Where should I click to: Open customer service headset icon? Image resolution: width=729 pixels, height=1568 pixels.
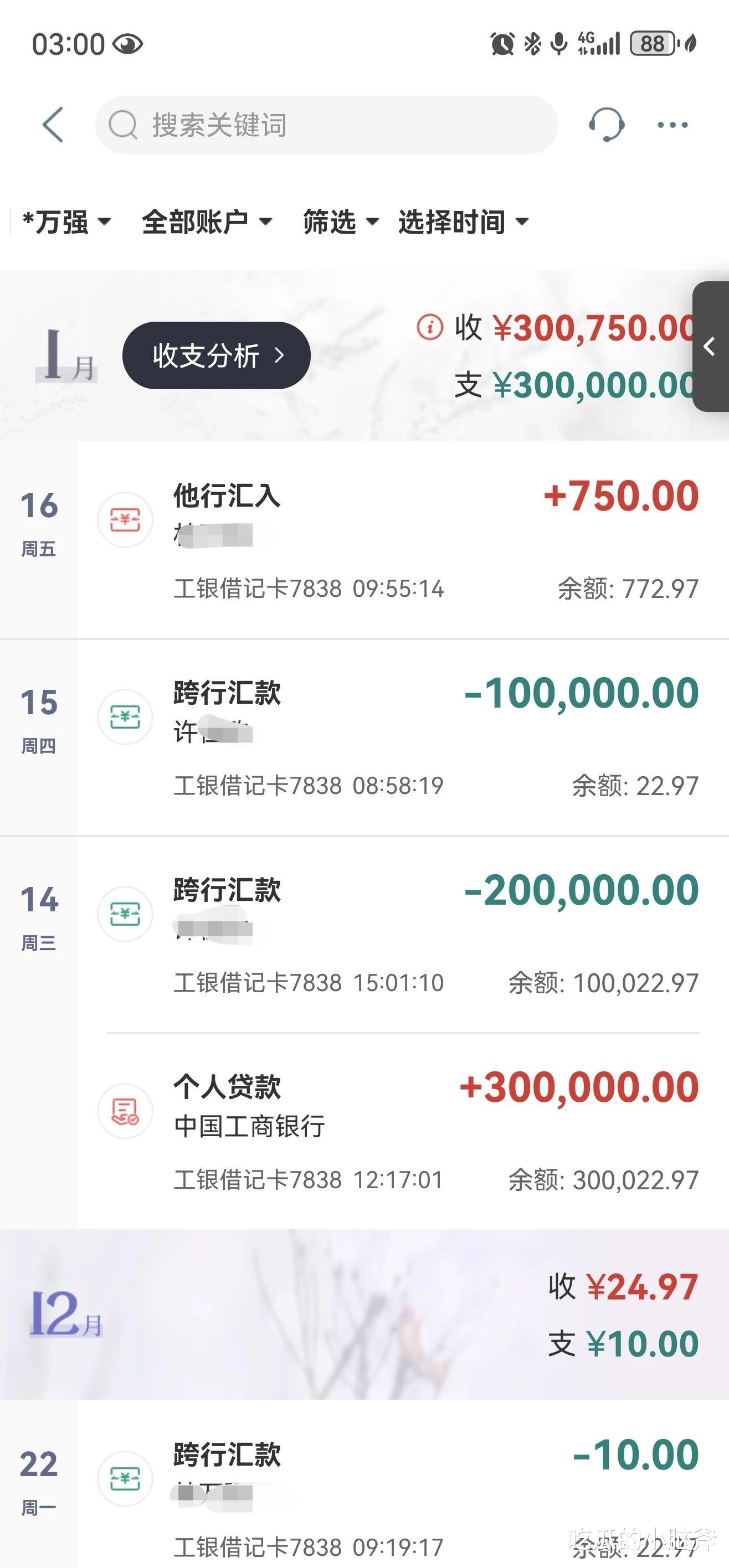click(x=606, y=125)
